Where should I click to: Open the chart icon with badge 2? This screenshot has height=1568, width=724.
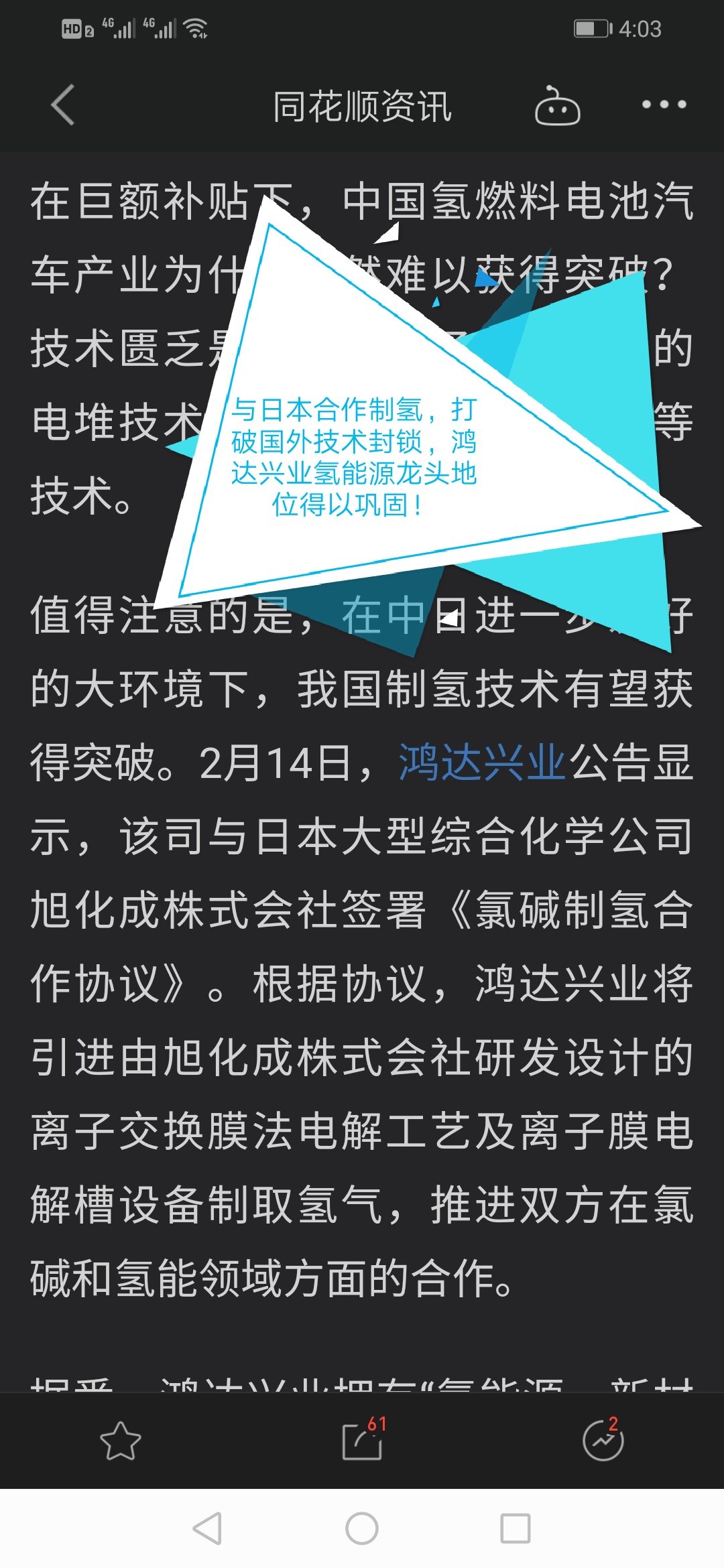(603, 1439)
